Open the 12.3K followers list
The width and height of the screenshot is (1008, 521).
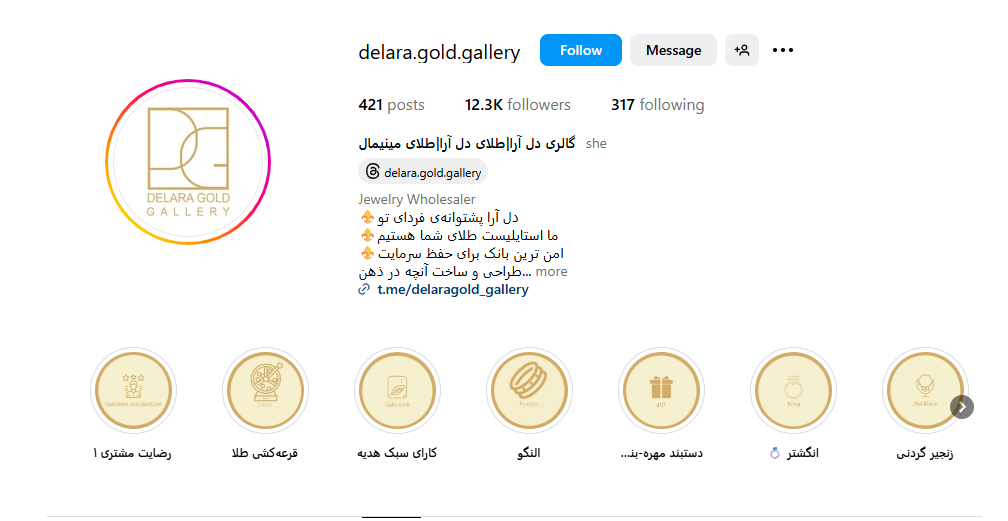click(517, 105)
